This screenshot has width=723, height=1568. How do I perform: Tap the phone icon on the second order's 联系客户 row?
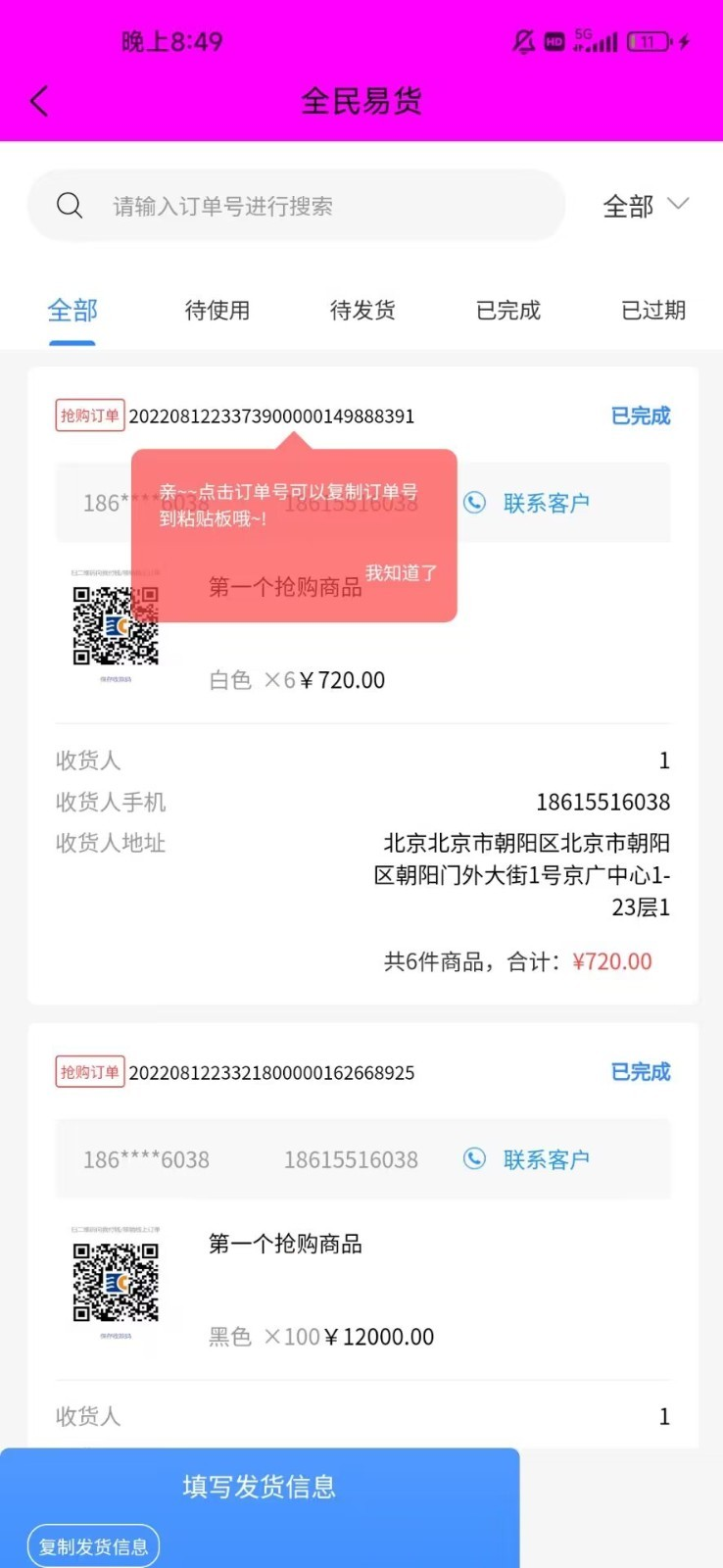pyautogui.click(x=475, y=1158)
